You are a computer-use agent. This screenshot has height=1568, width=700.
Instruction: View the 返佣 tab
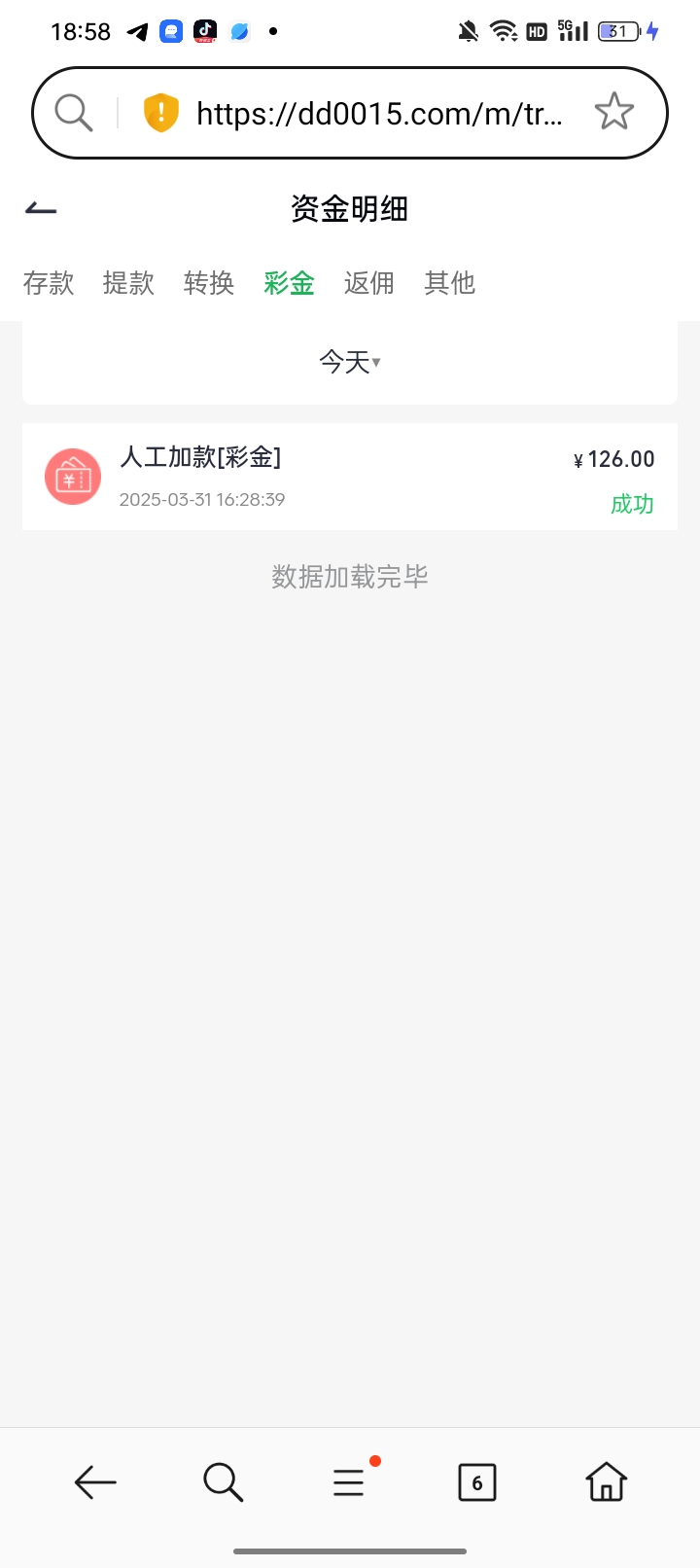pos(369,283)
